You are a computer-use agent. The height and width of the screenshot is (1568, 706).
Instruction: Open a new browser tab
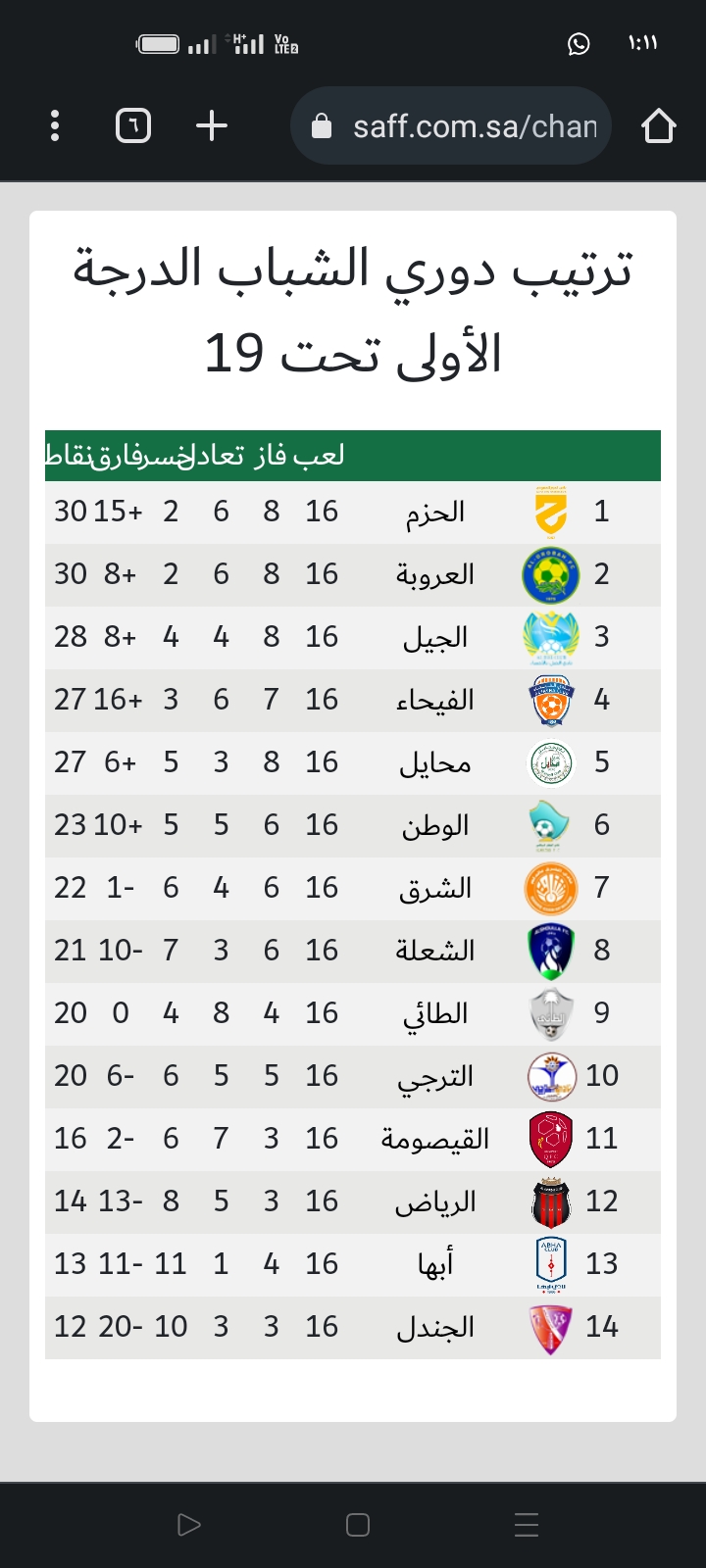click(212, 125)
